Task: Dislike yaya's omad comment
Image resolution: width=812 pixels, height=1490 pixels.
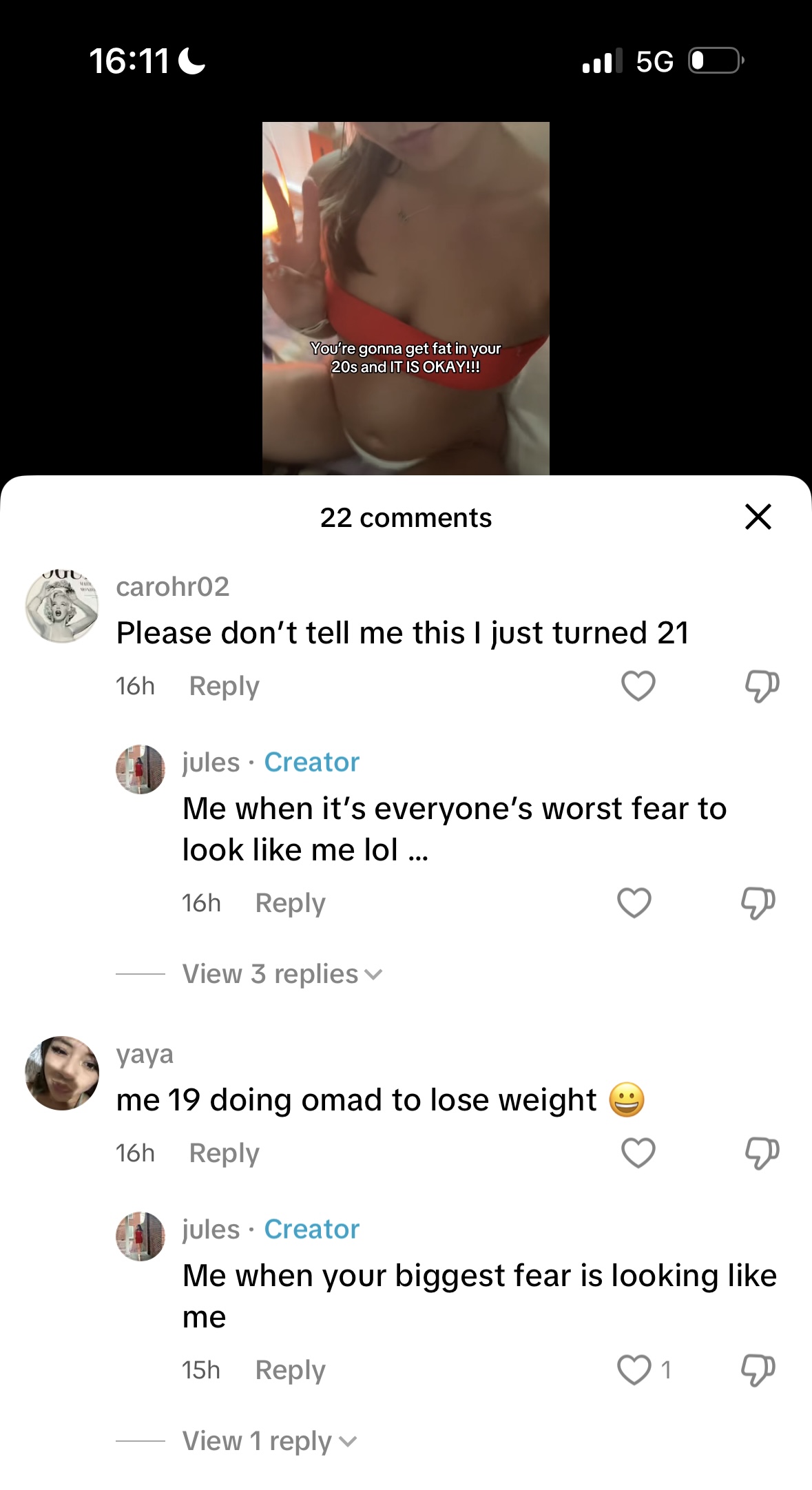Action: click(762, 1153)
